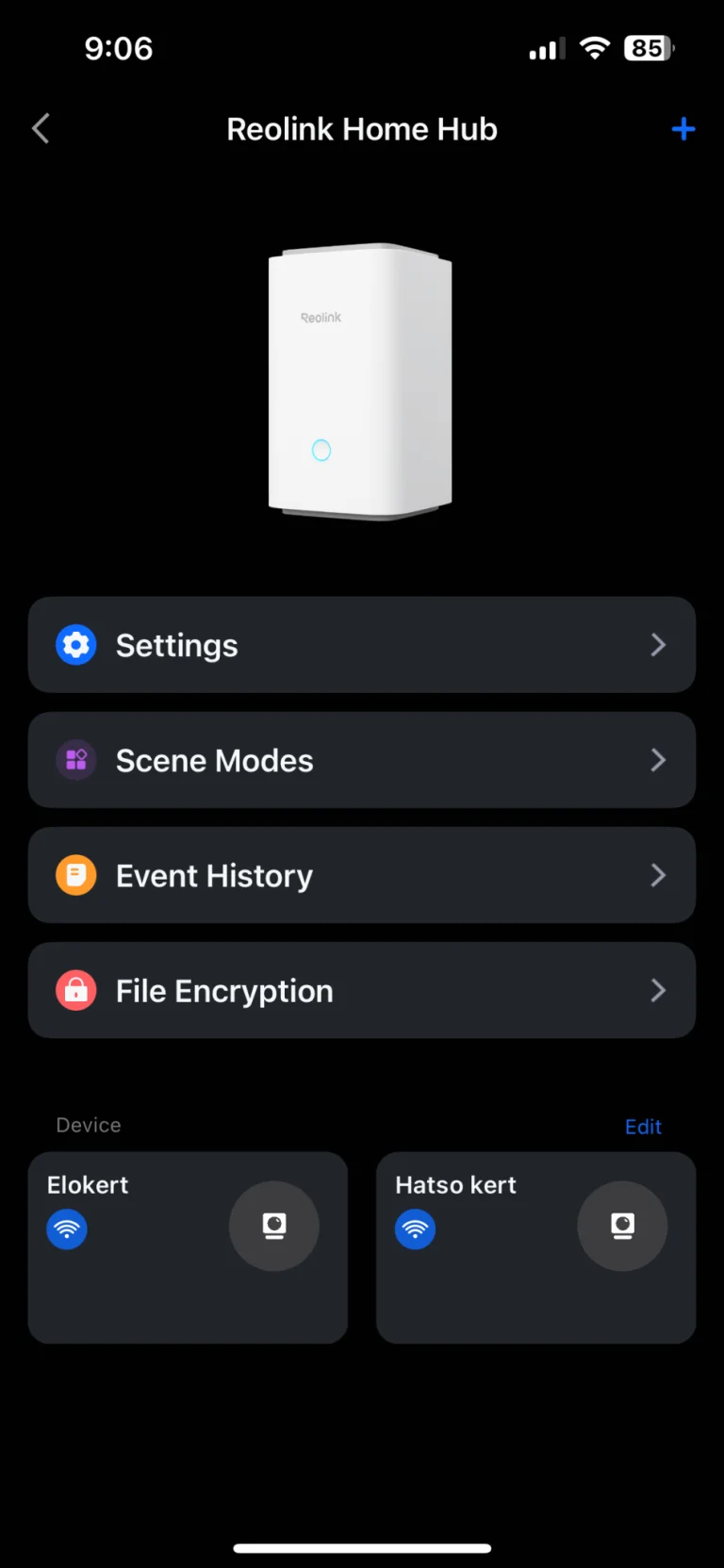
Task: Select the Reolink Home Hub title
Action: pos(362,128)
